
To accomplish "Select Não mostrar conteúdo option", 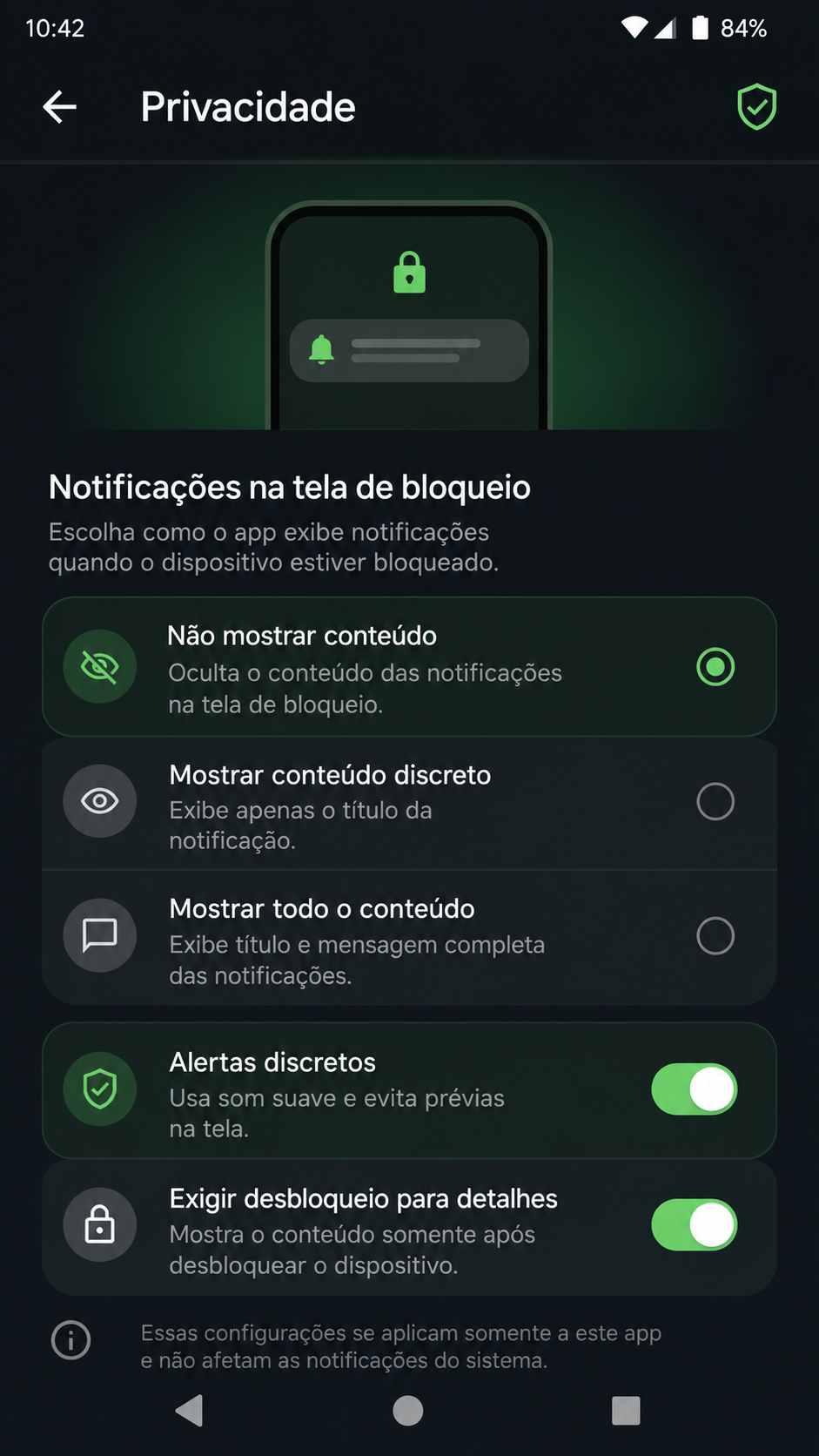I will point(409,667).
